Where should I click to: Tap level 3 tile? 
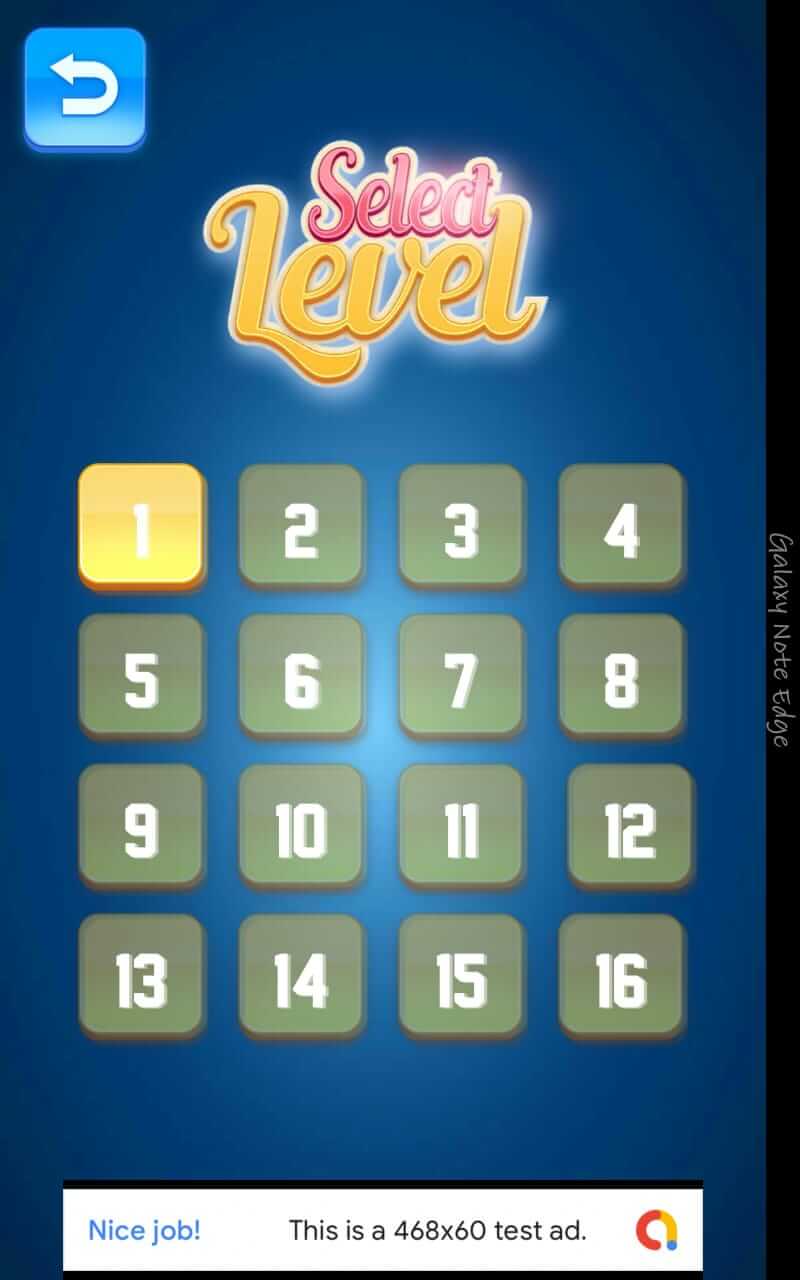[461, 526]
